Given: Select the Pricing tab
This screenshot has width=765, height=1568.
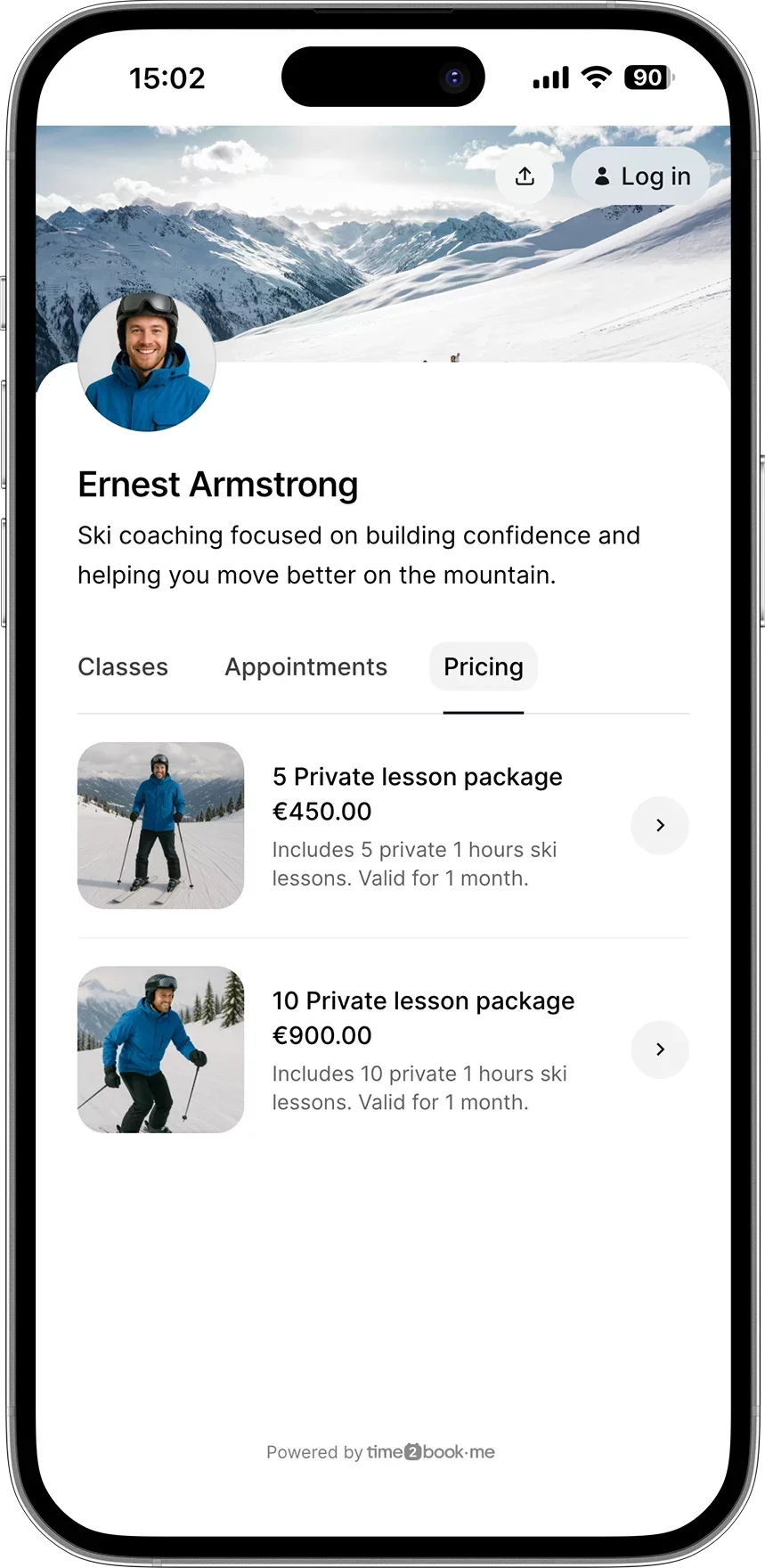Looking at the screenshot, I should [x=483, y=666].
